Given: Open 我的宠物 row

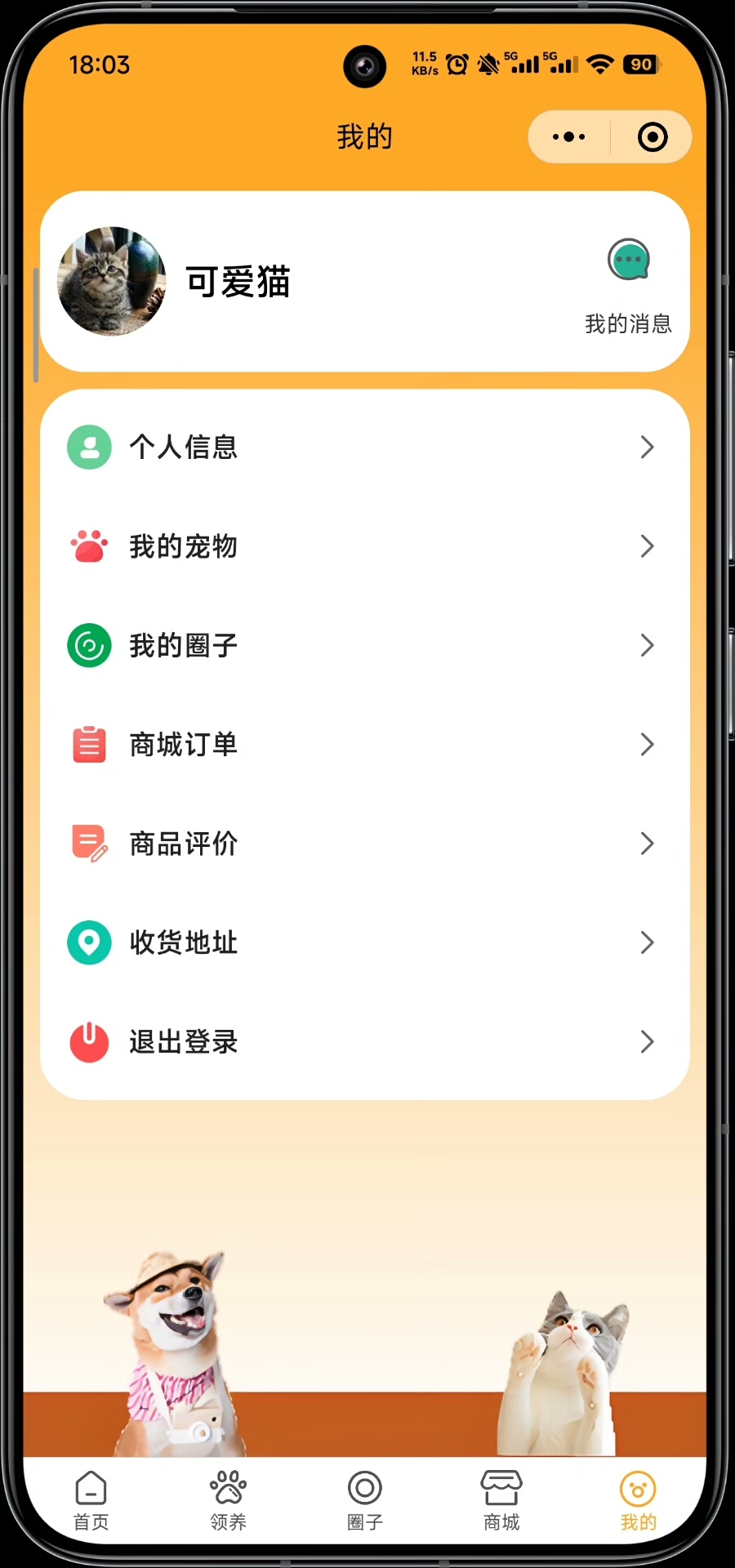Looking at the screenshot, I should tap(364, 546).
